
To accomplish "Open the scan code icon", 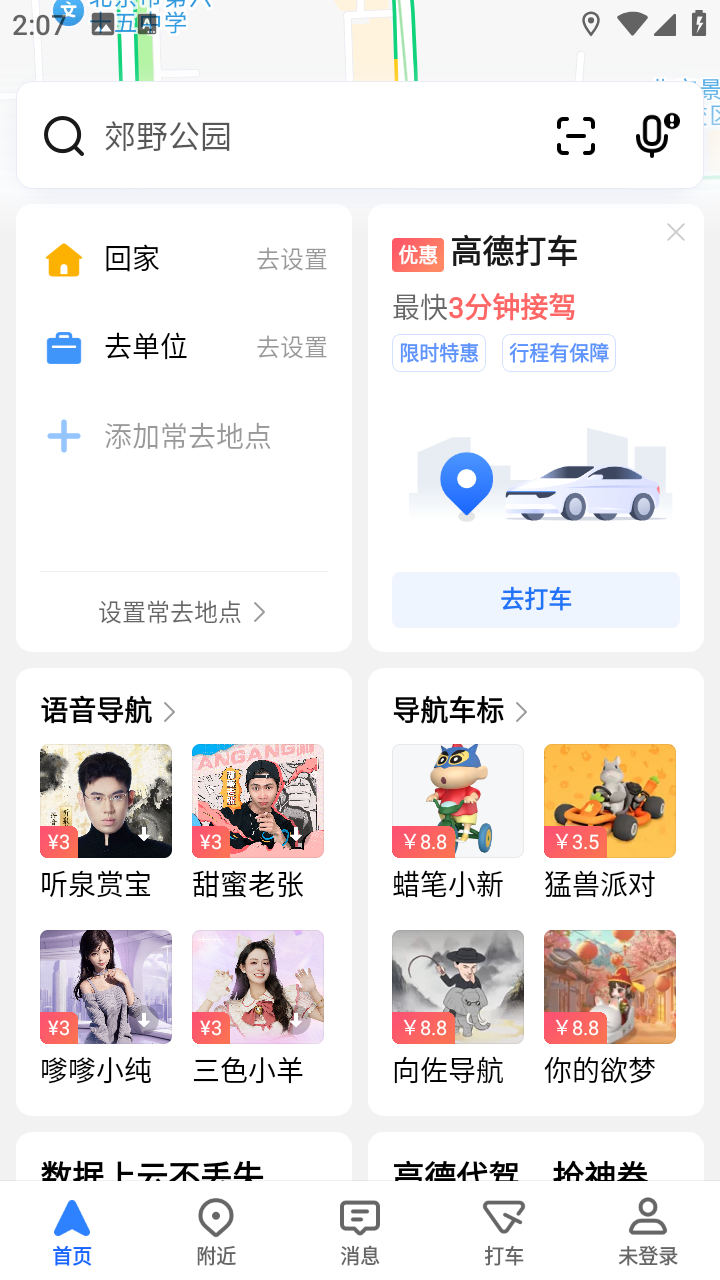I will click(575, 136).
